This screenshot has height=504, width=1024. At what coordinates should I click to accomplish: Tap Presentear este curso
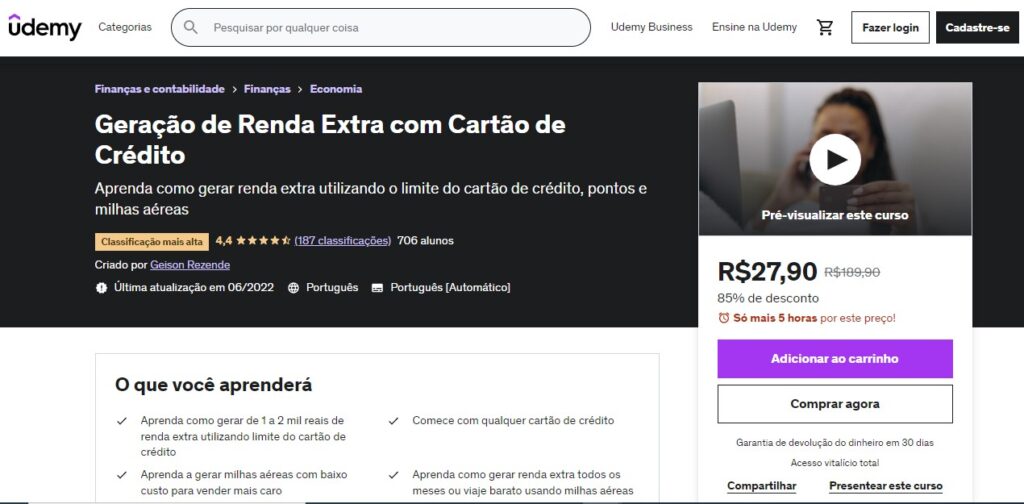pos(885,486)
